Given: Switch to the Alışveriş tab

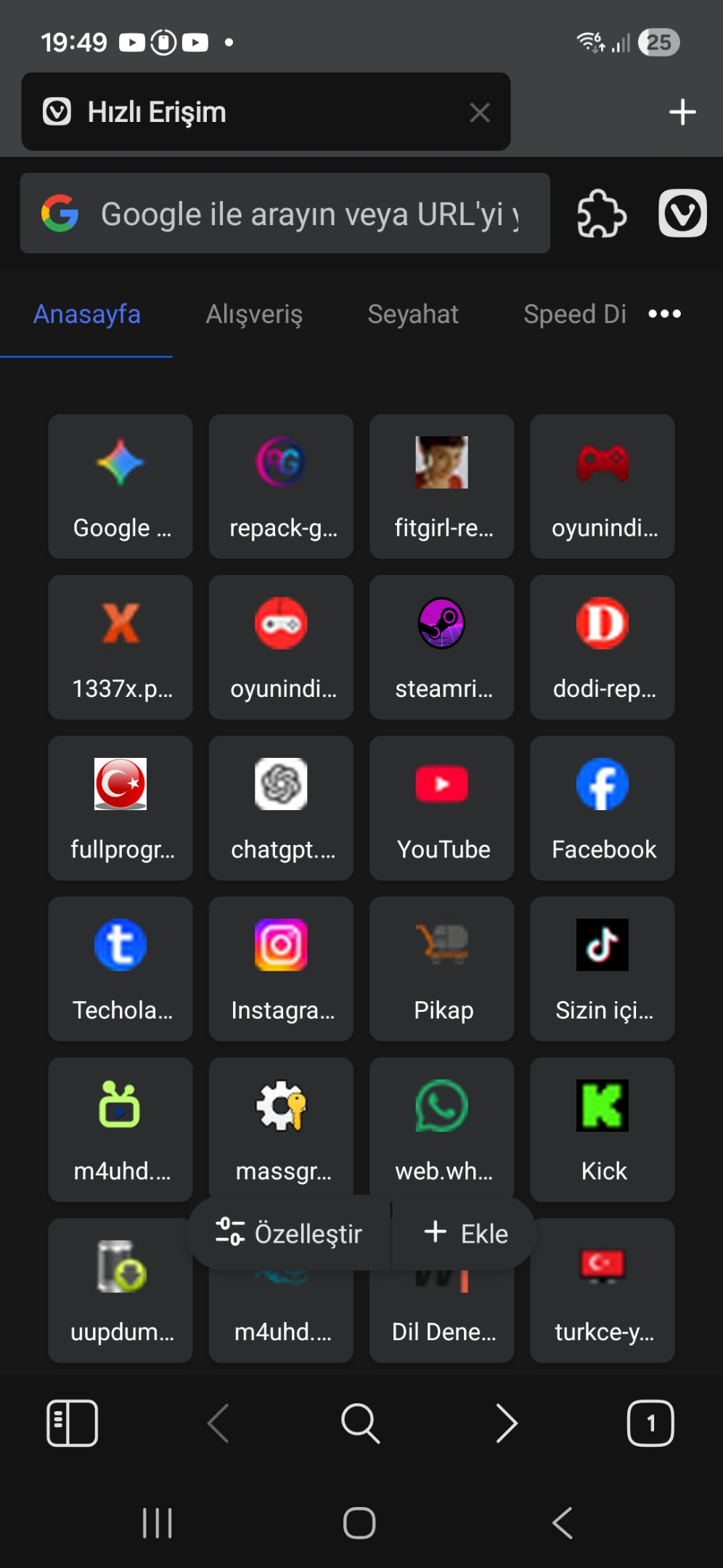Looking at the screenshot, I should 254,314.
